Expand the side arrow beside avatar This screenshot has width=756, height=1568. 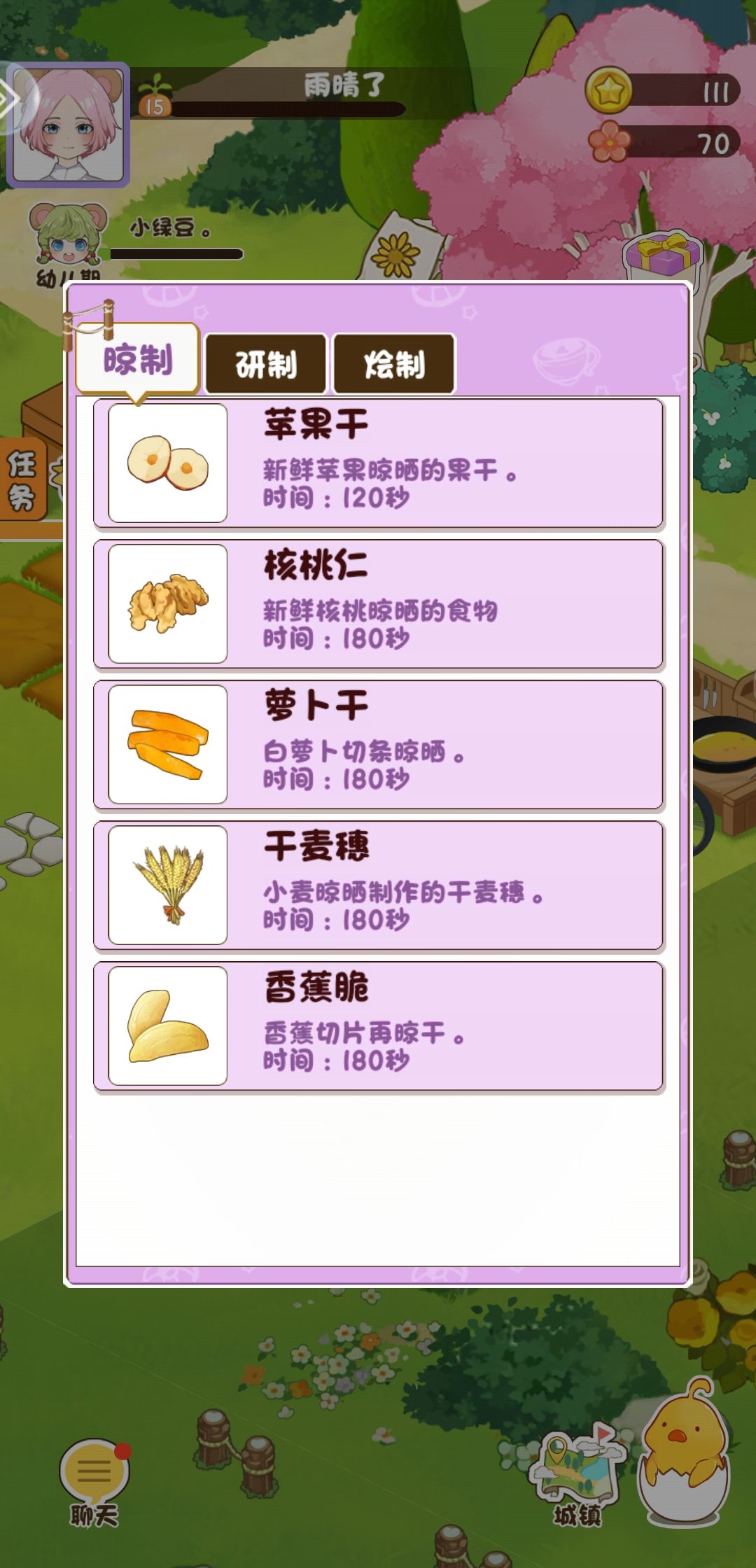(10, 99)
